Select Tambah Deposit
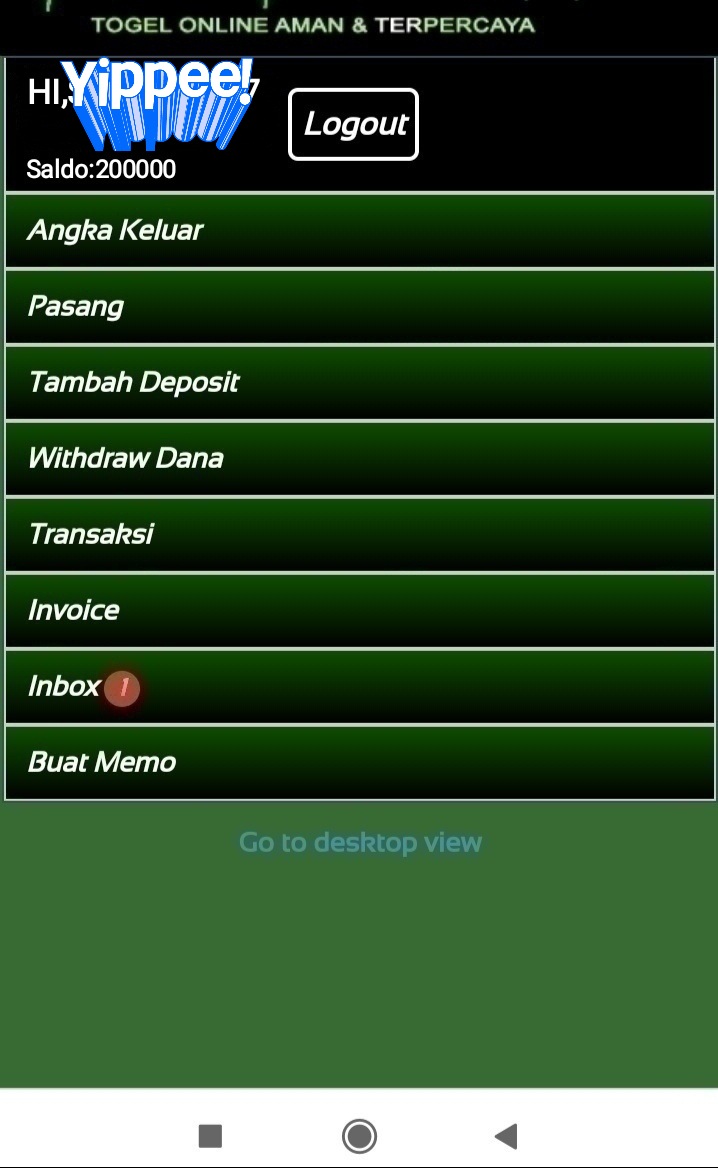Screen dimensions: 718x1168 coord(360,382)
